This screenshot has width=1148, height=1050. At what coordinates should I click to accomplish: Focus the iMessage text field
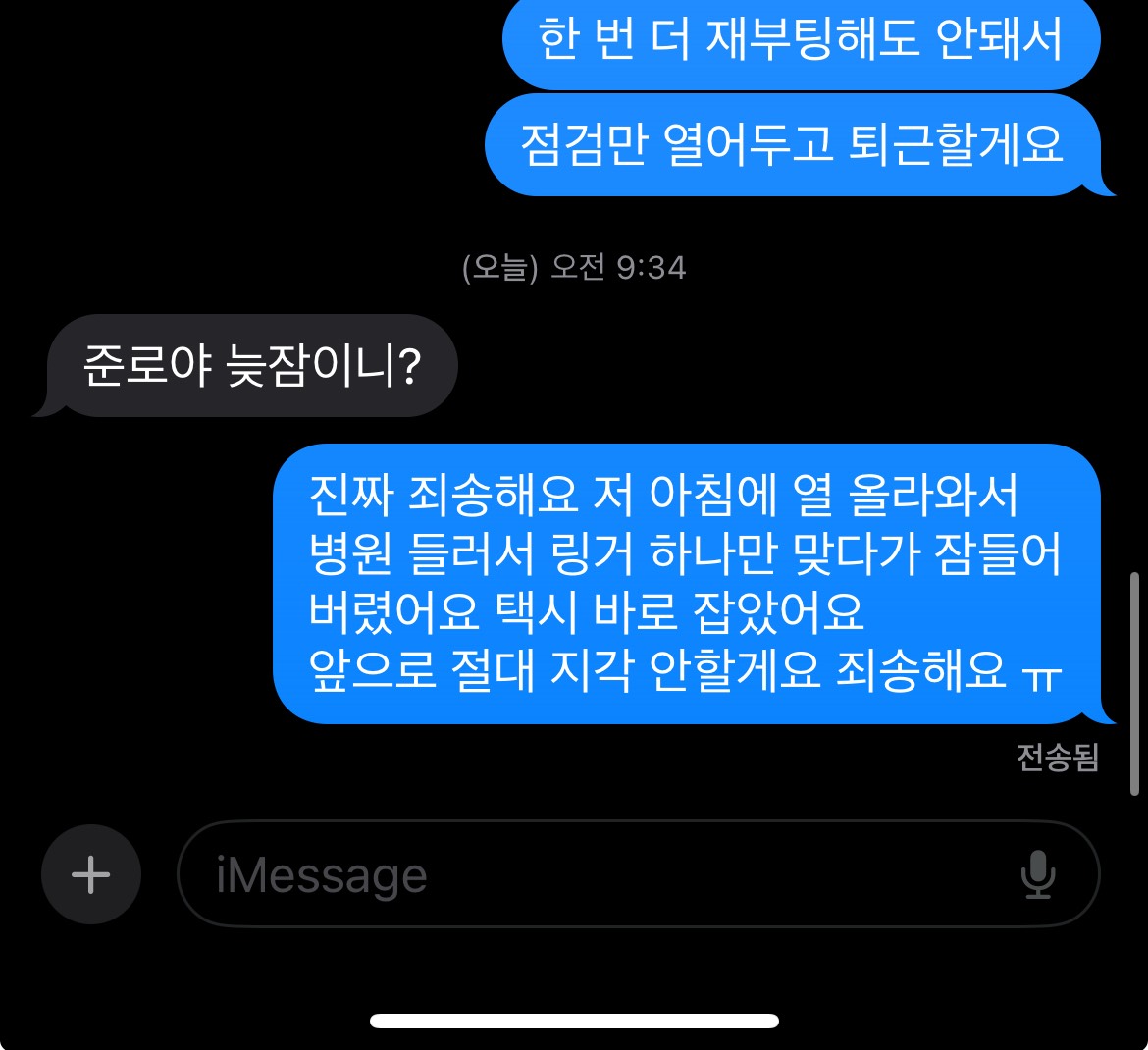tap(589, 874)
